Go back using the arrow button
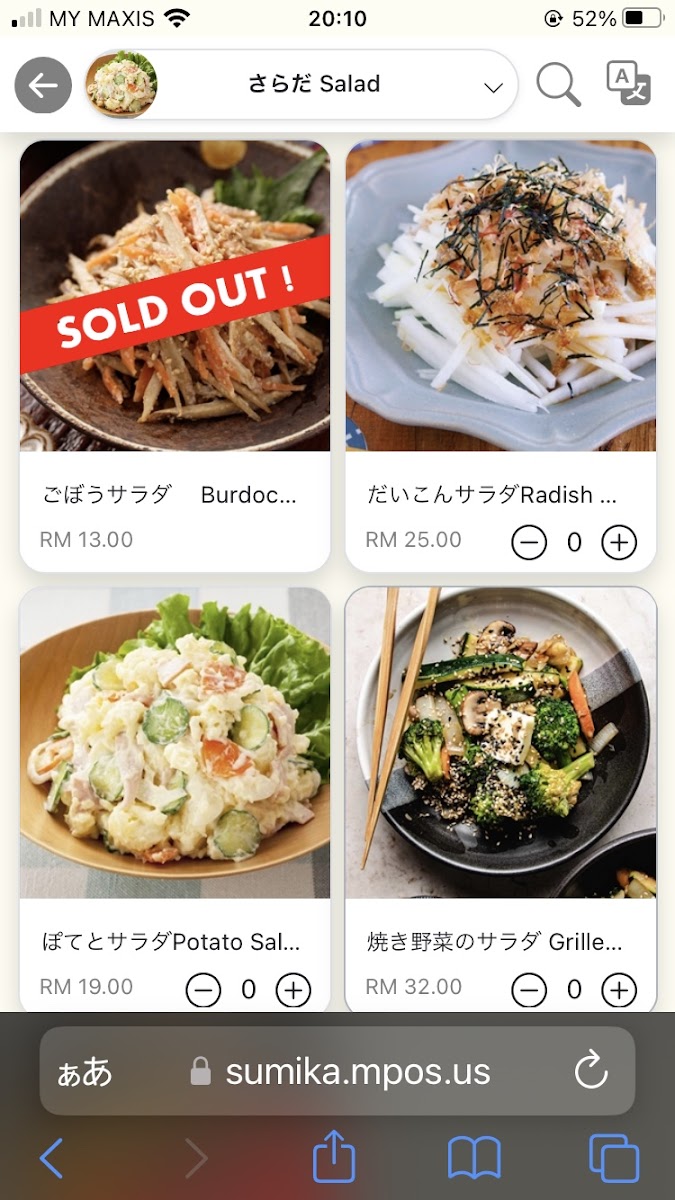Viewport: 675px width, 1200px height. click(x=43, y=85)
